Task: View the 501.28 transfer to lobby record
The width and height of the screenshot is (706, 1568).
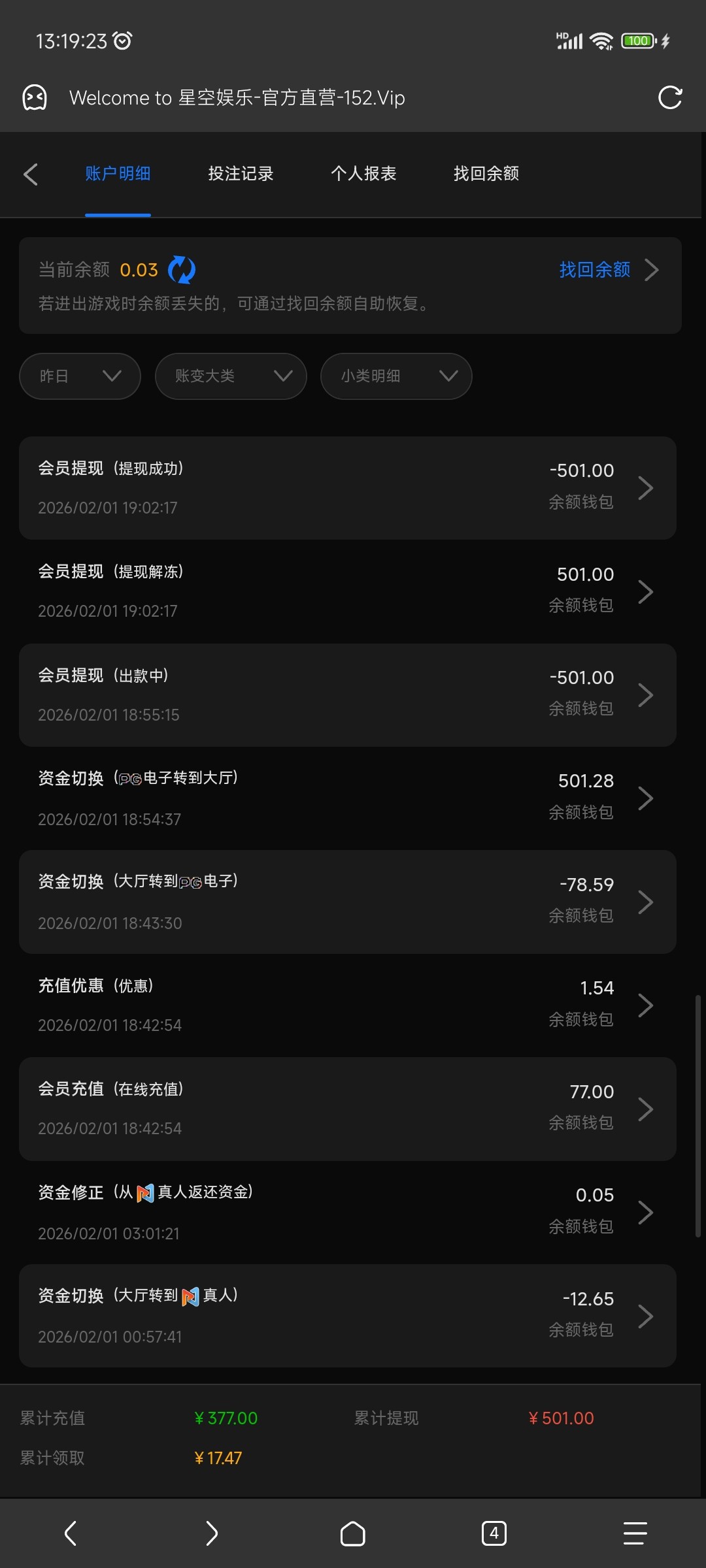Action: pos(347,798)
